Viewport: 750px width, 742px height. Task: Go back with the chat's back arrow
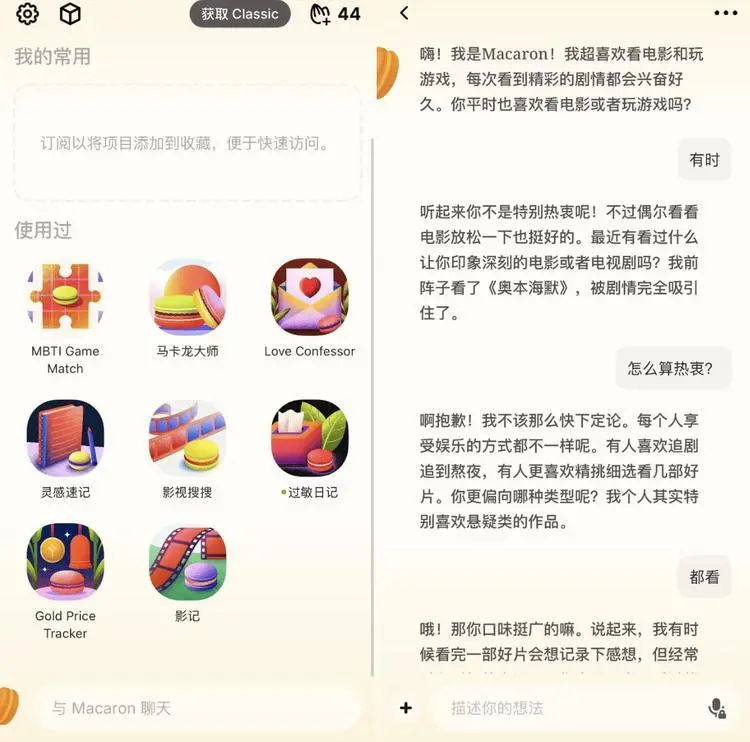404,13
